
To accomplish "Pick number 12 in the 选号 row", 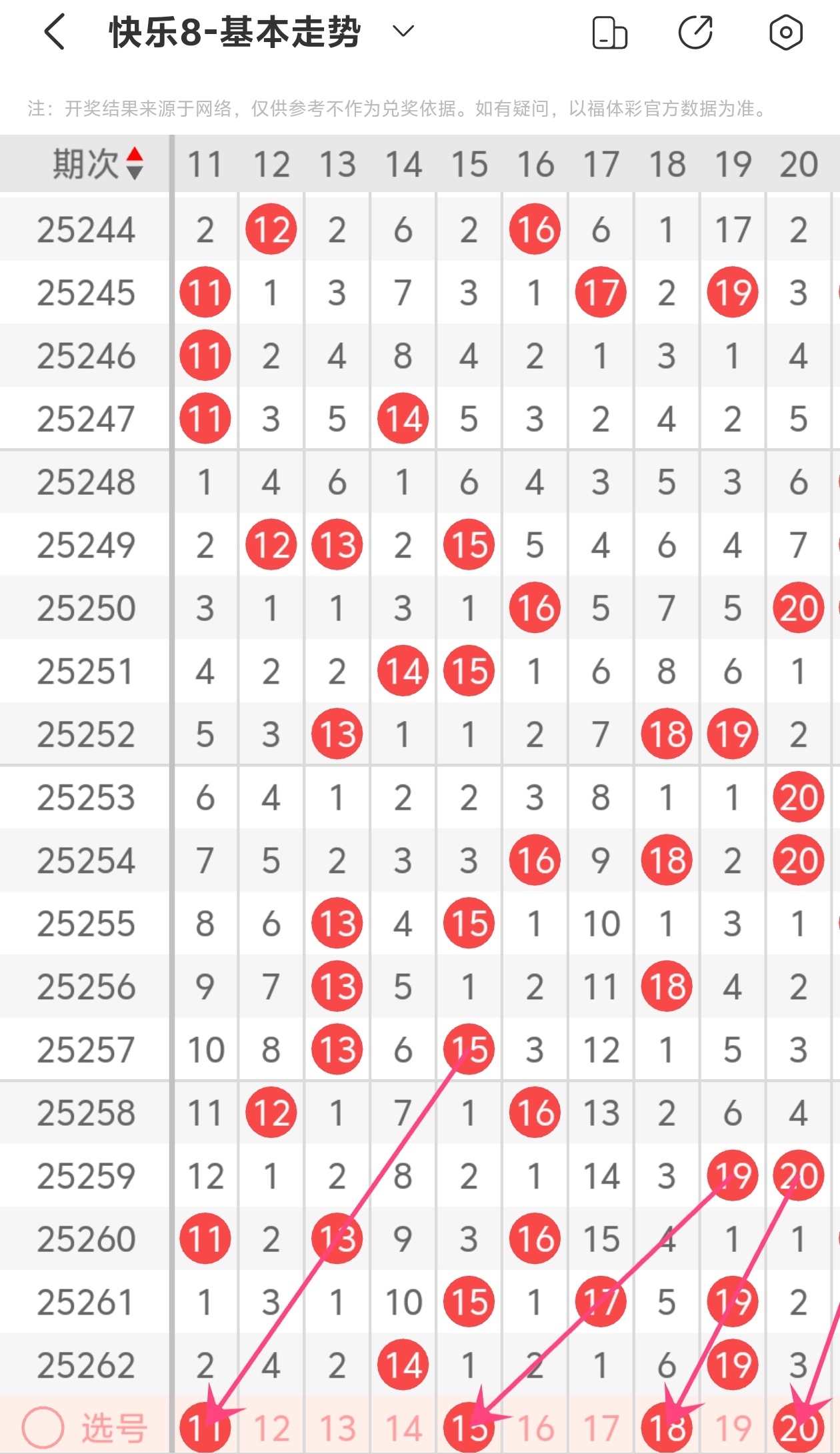I will pos(271,1428).
